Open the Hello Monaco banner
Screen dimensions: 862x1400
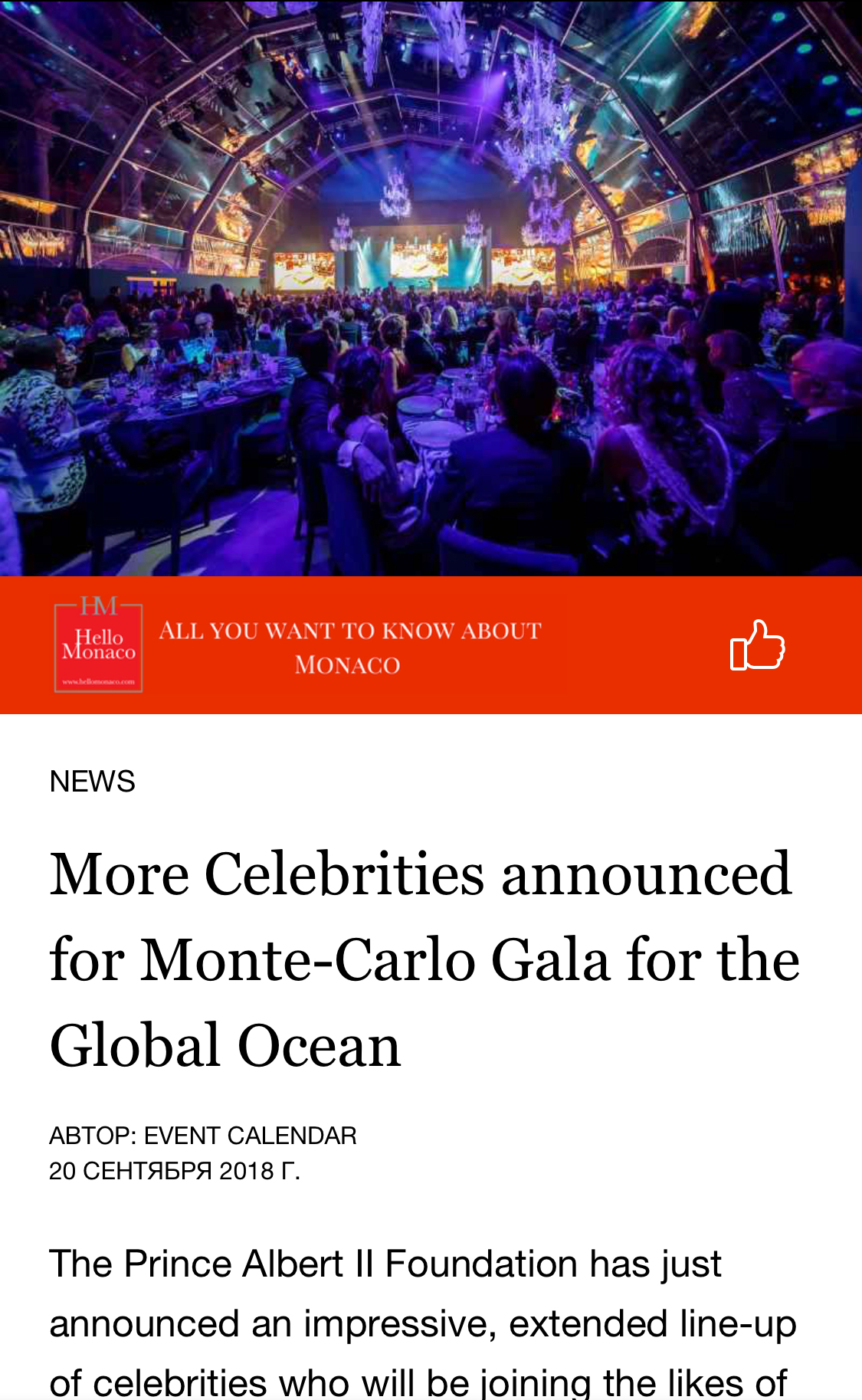pyautogui.click(x=349, y=646)
